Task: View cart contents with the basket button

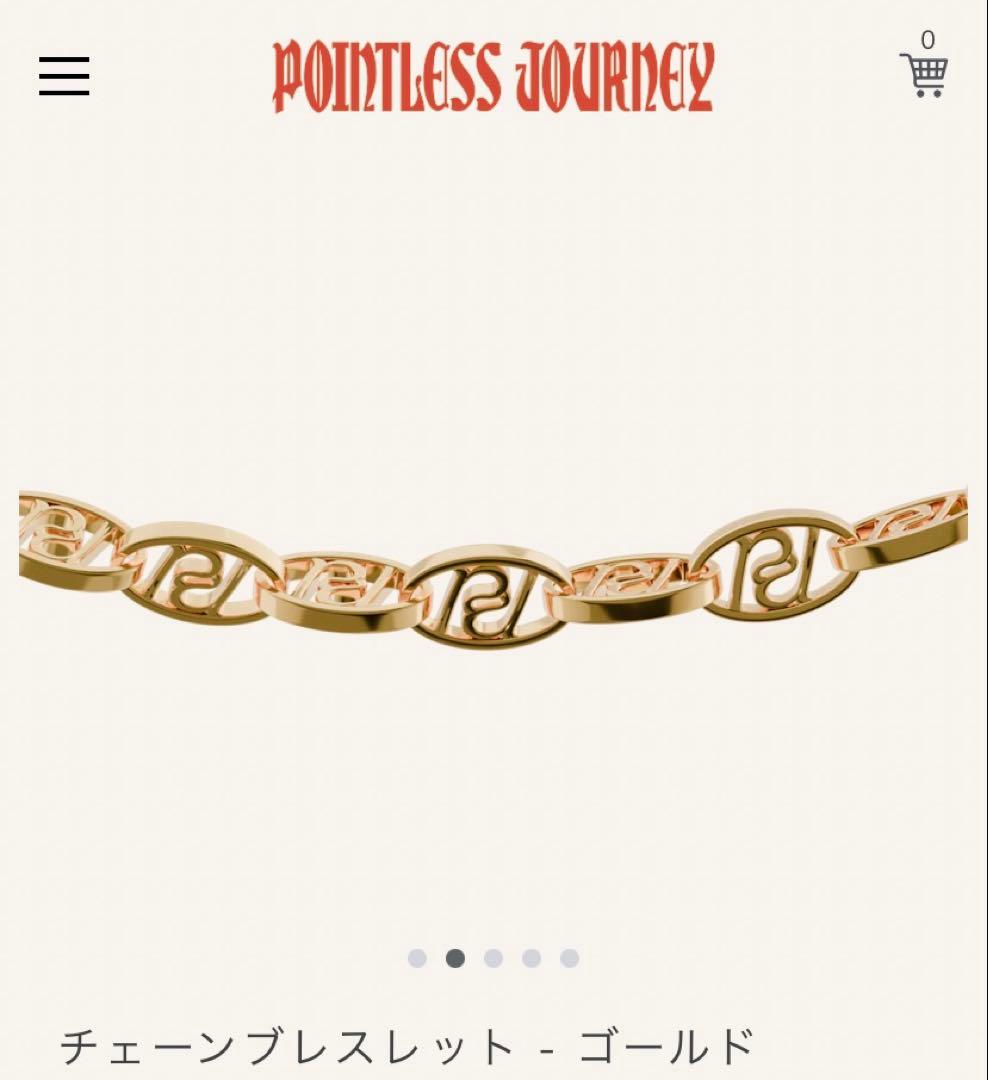Action: (925, 78)
